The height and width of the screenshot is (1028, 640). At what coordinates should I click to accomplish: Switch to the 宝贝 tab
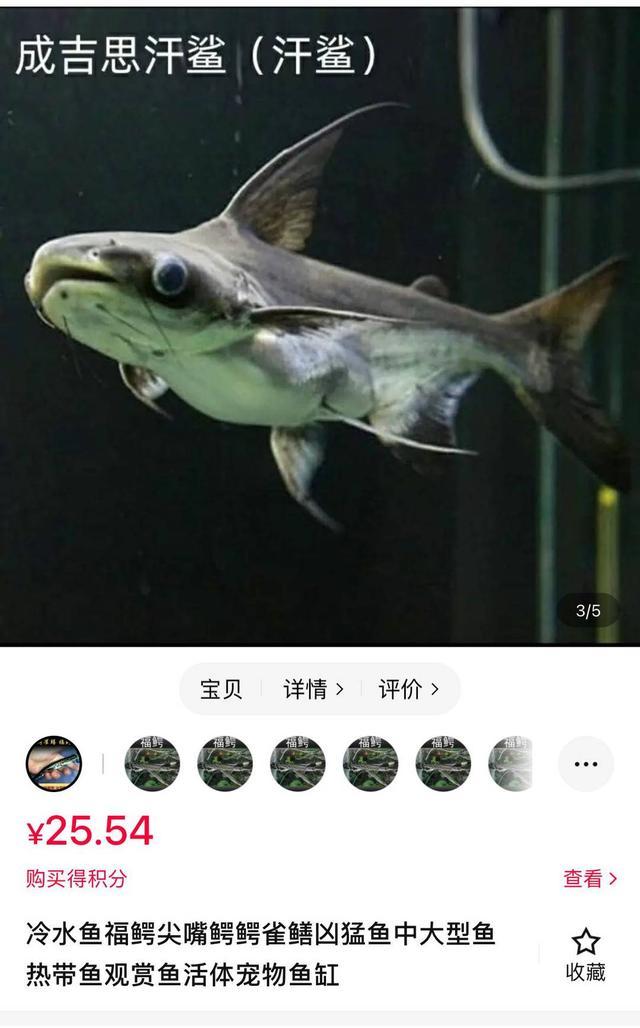pyautogui.click(x=221, y=689)
